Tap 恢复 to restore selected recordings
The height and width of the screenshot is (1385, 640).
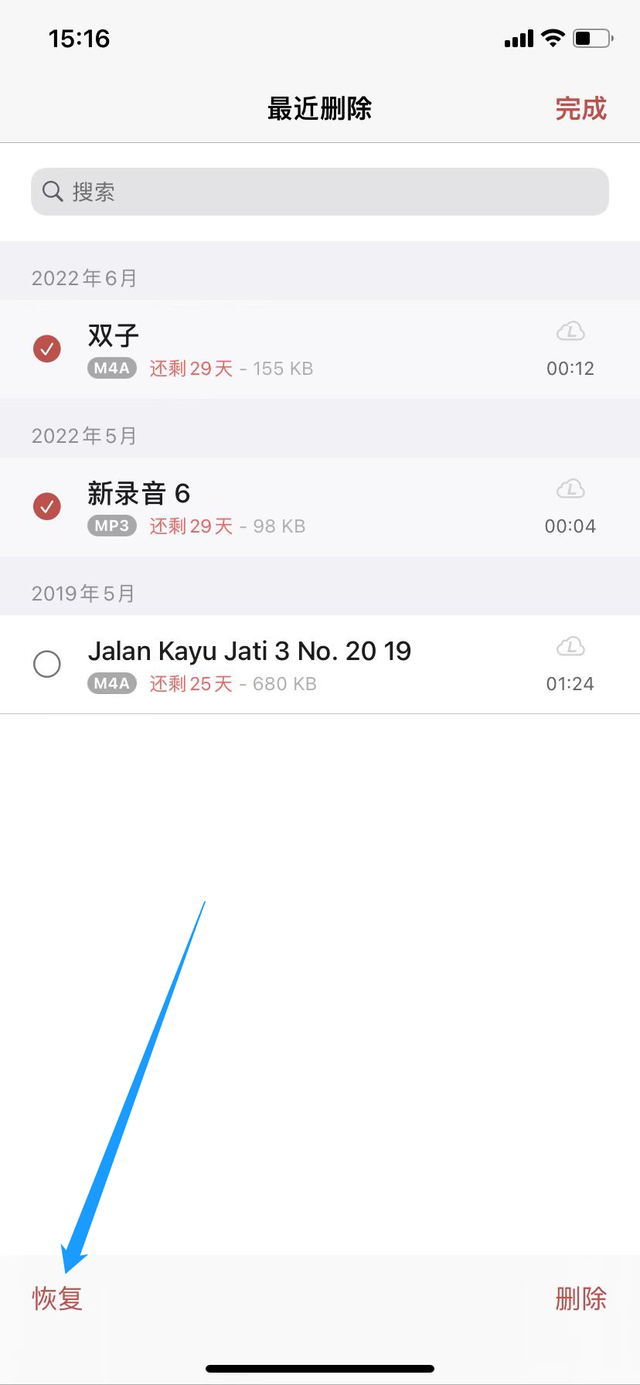(x=58, y=1298)
